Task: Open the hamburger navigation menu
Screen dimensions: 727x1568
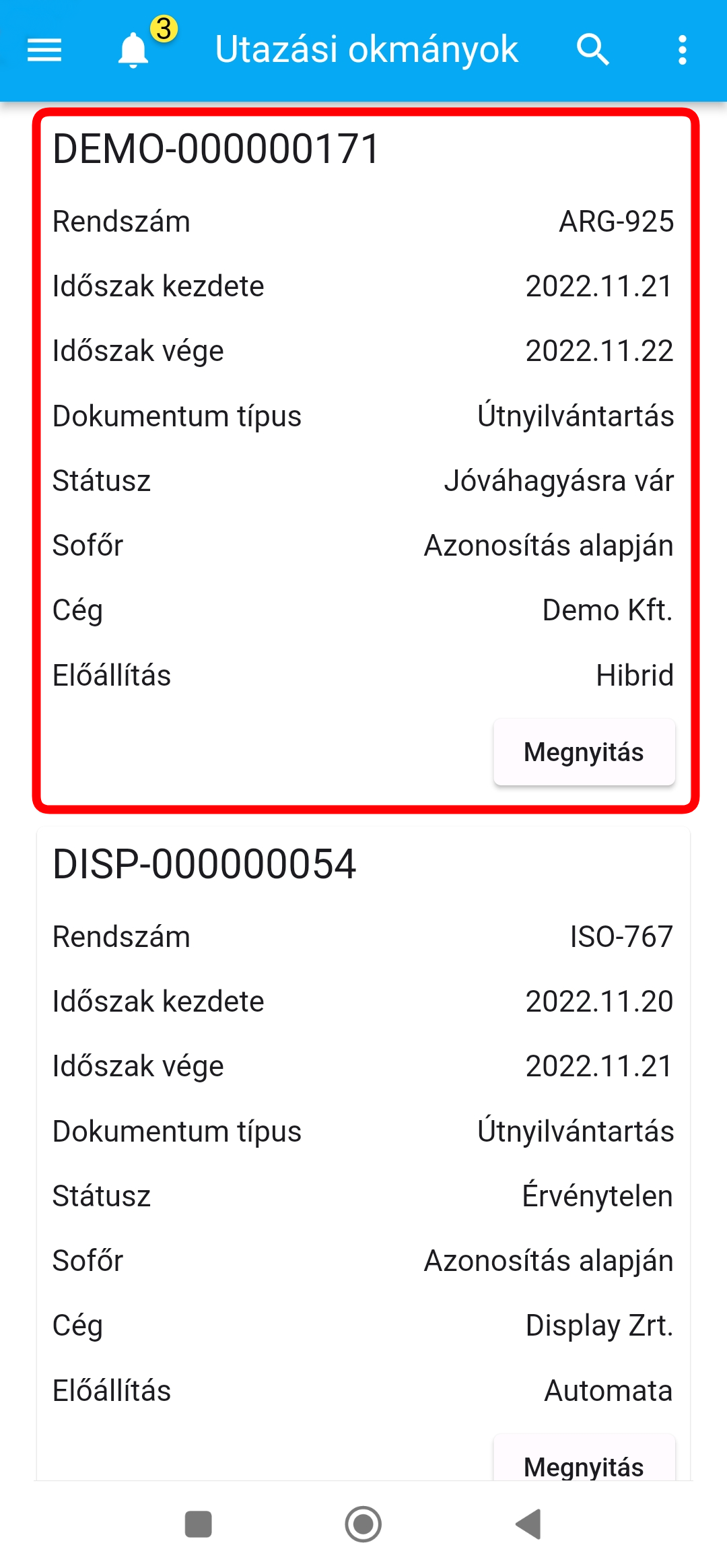Action: tap(44, 50)
